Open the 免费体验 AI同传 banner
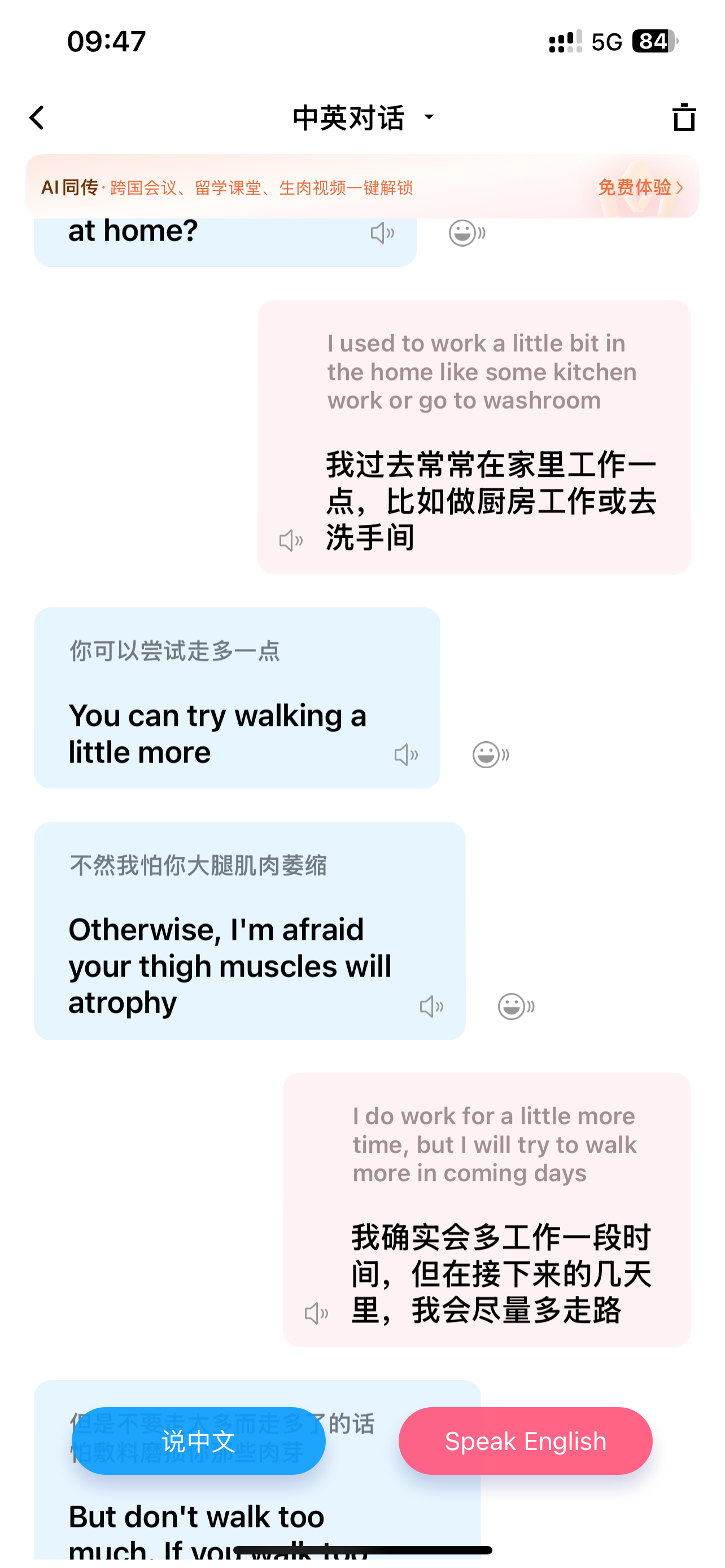 click(x=639, y=187)
